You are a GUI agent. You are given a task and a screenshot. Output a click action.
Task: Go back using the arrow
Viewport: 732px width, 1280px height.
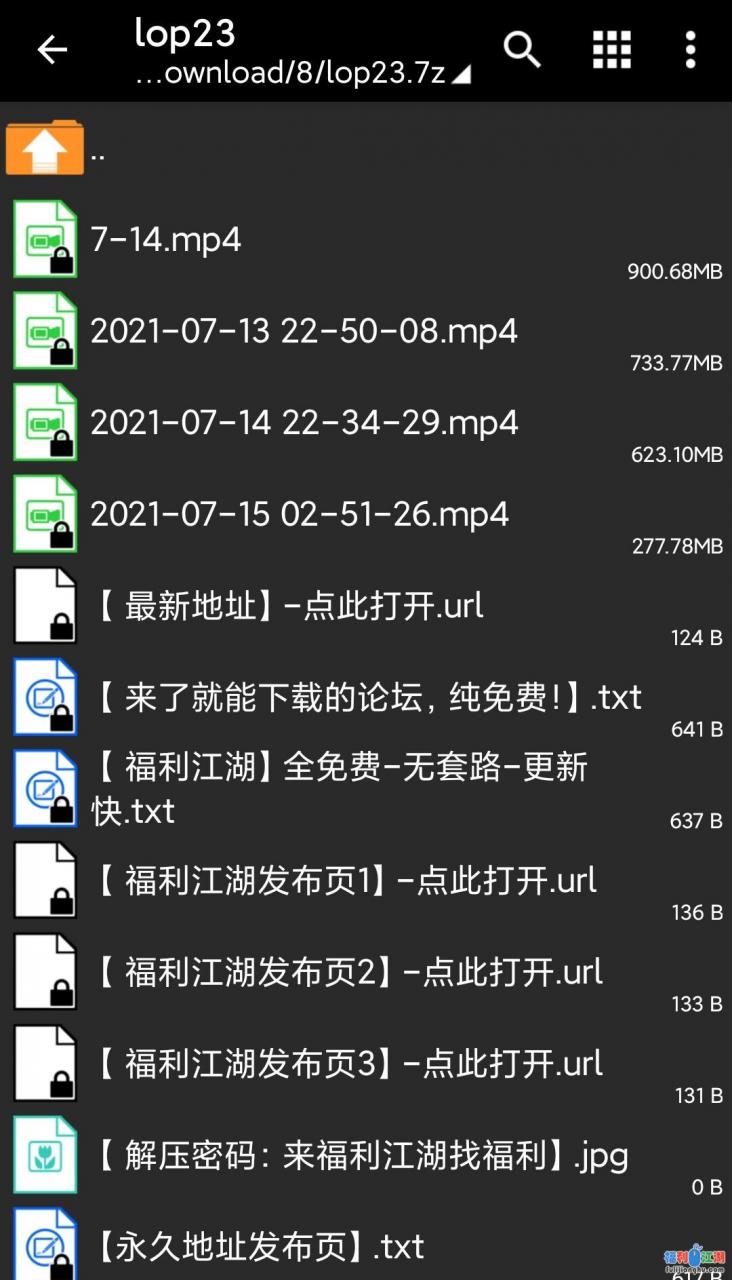[52, 49]
